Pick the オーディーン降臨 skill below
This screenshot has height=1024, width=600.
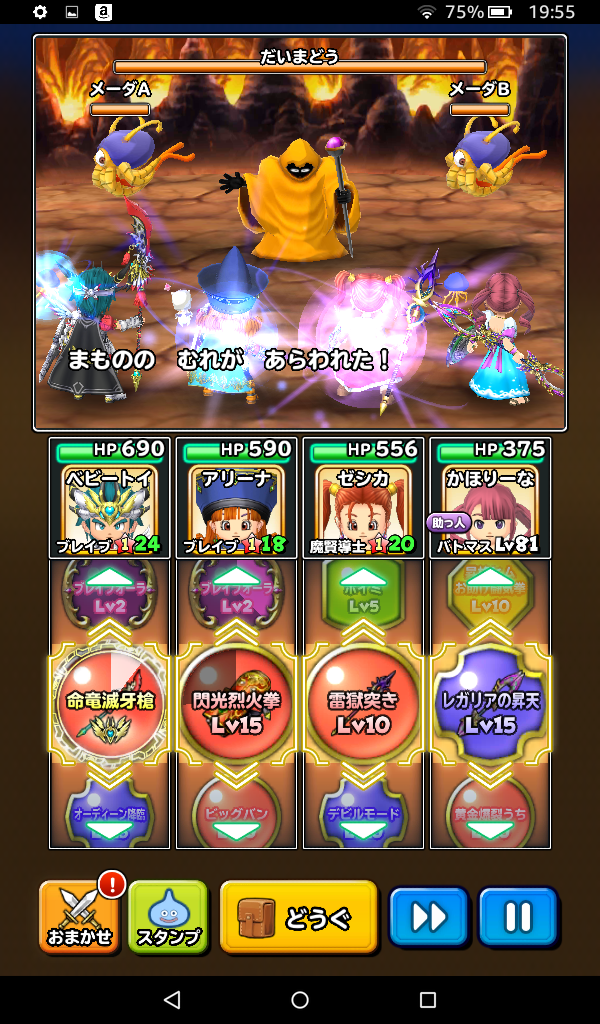coord(109,815)
